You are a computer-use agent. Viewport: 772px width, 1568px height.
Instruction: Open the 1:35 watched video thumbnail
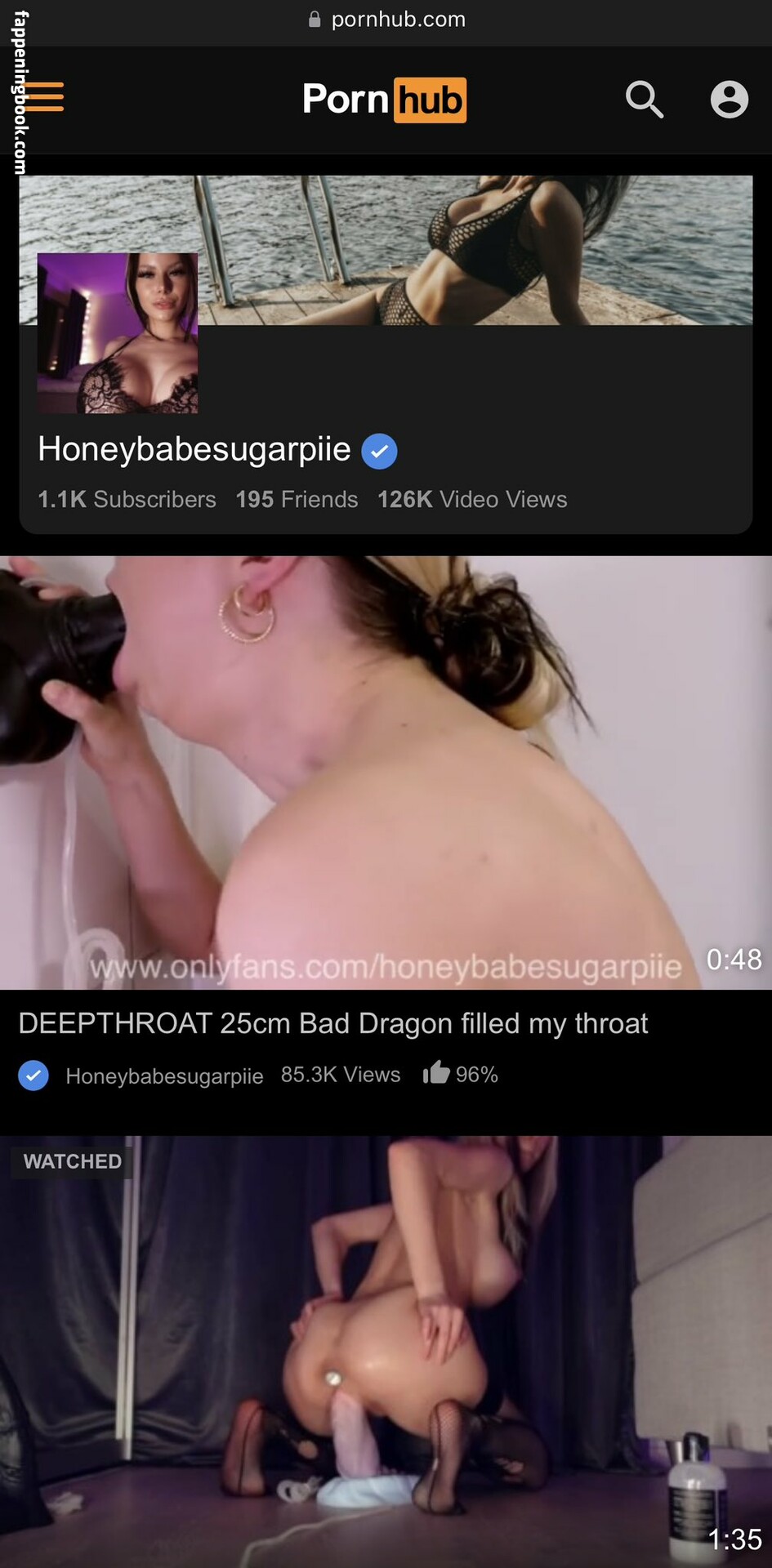pyautogui.click(x=386, y=1352)
